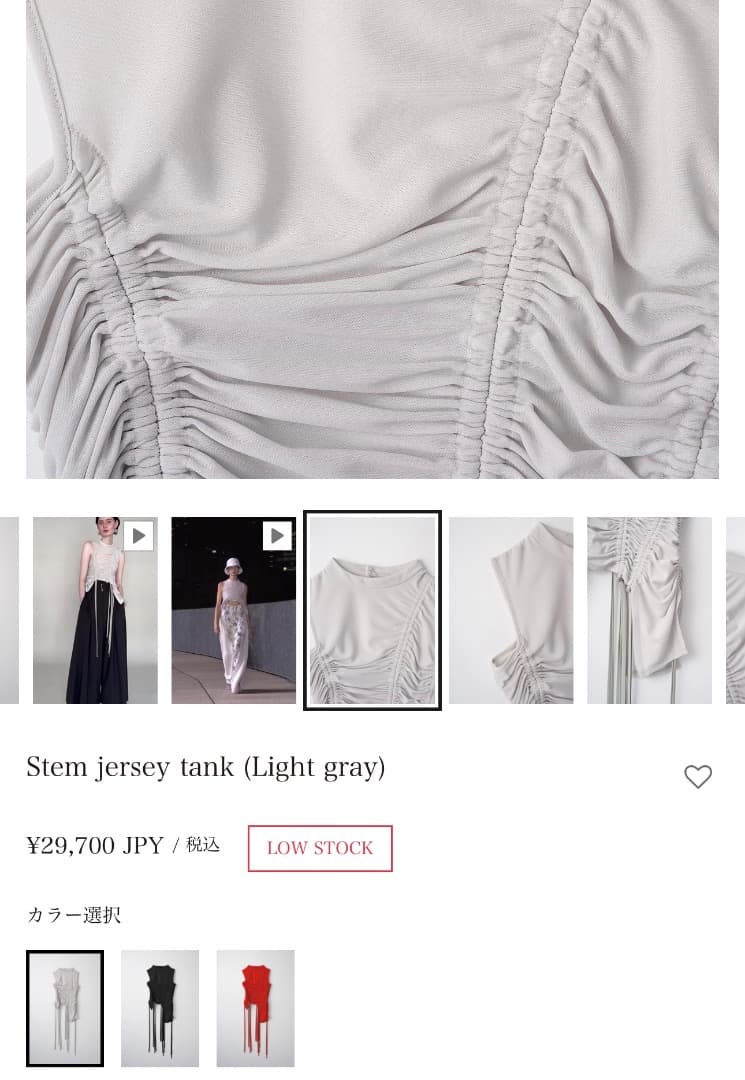Open the hanging tank with strings thumbnail
This screenshot has width=745, height=1080.
[649, 609]
